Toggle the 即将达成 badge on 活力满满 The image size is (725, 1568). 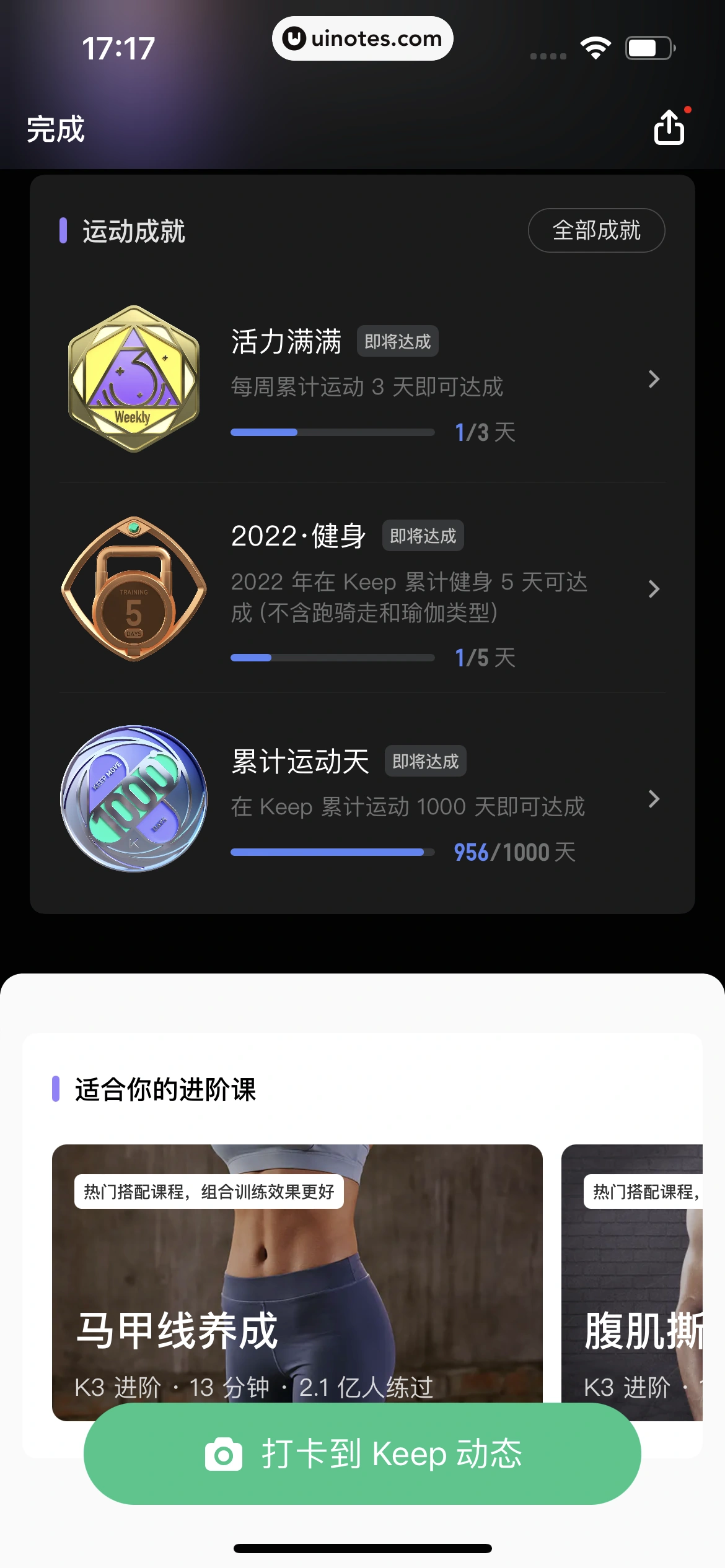click(397, 341)
